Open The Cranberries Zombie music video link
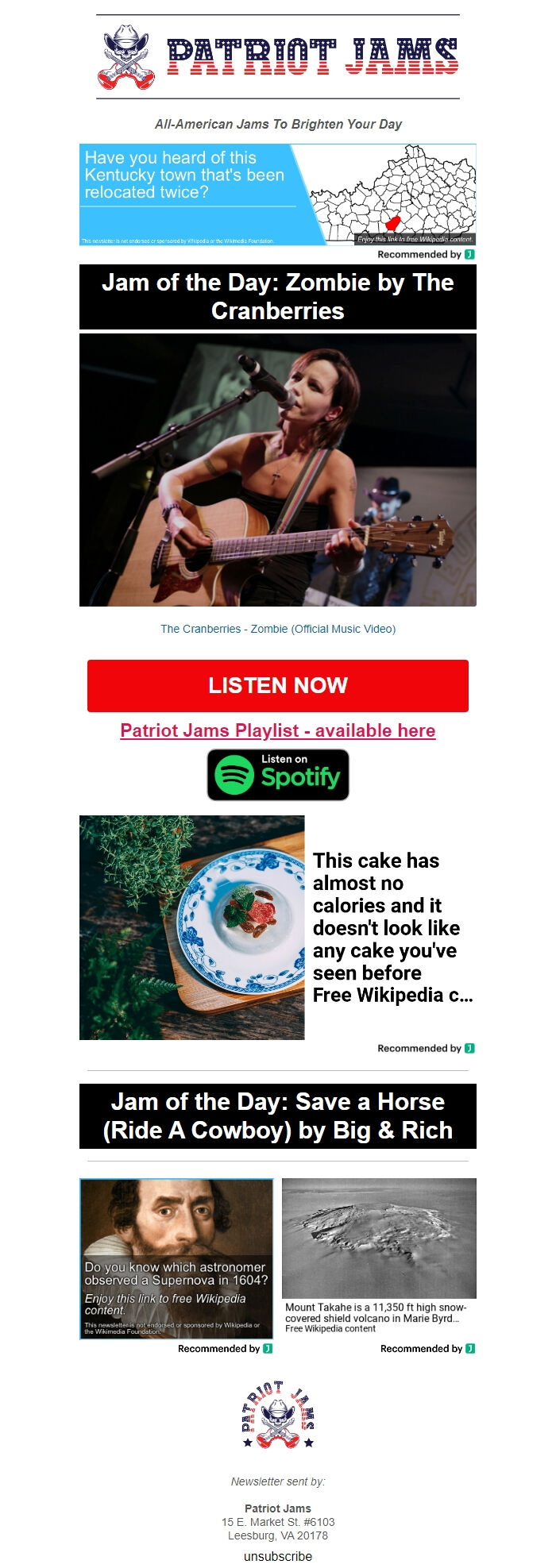The height and width of the screenshot is (1568, 556). pyautogui.click(x=277, y=629)
